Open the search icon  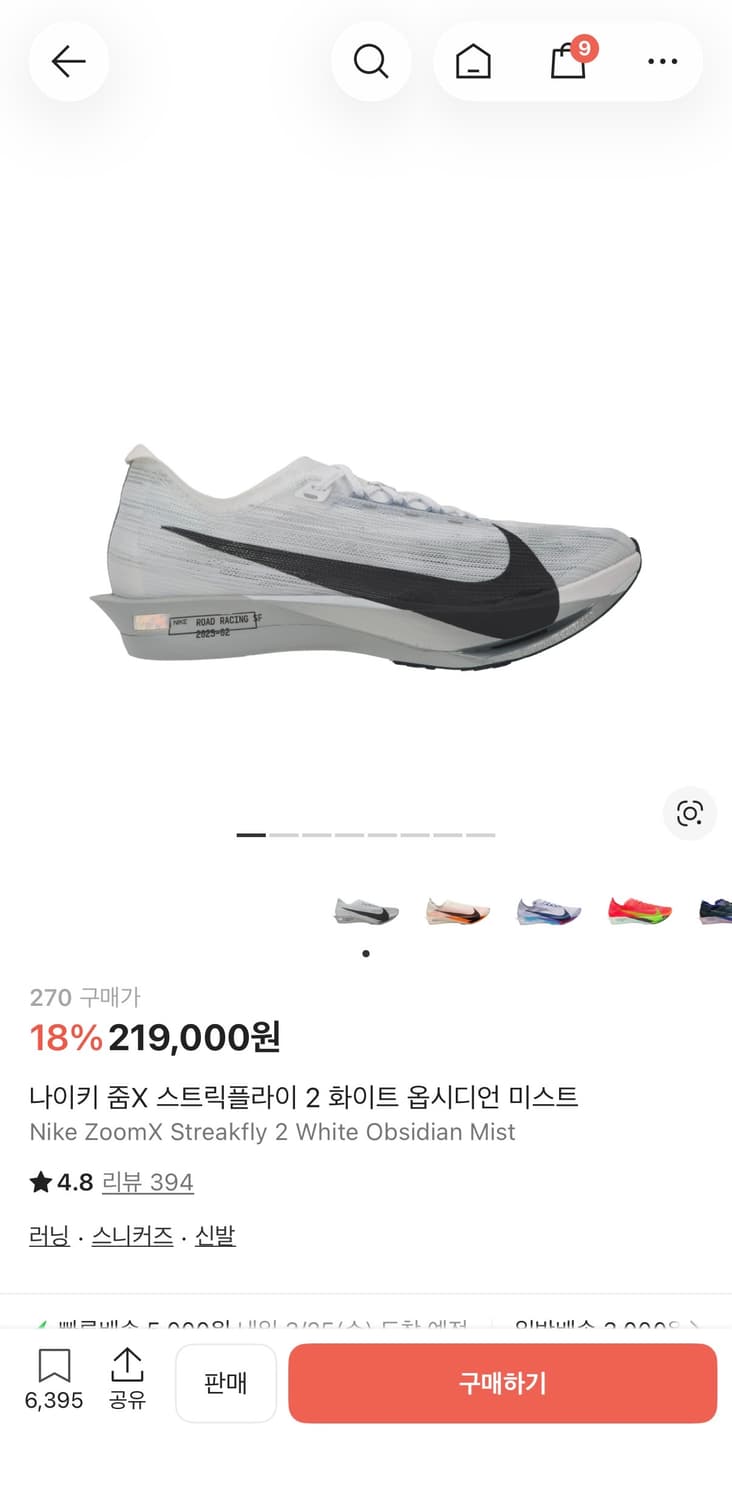click(x=371, y=61)
